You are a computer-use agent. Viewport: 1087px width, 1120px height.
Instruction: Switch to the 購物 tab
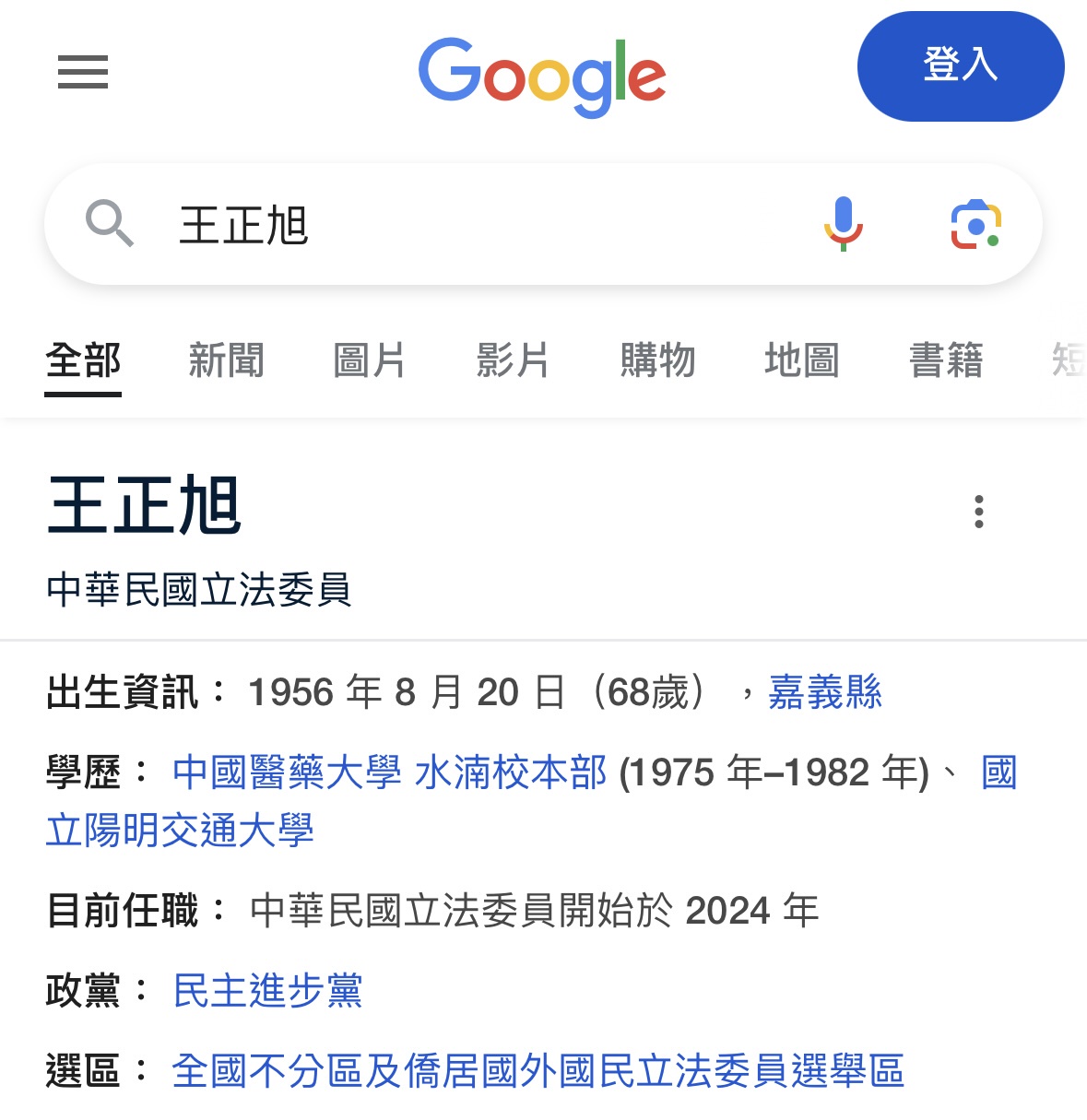tap(657, 360)
